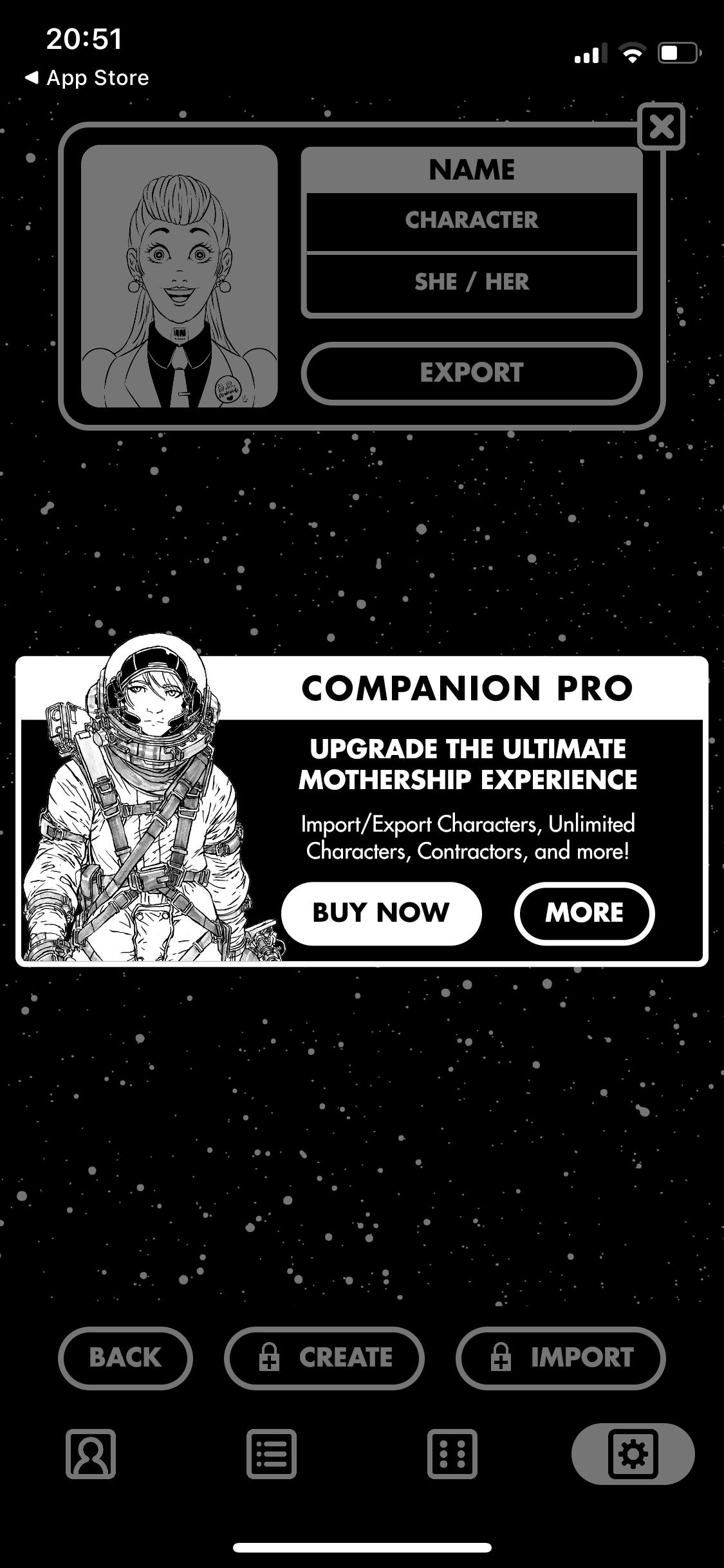Select the She / Her pronoun field
This screenshot has height=1568, width=724.
[x=471, y=282]
